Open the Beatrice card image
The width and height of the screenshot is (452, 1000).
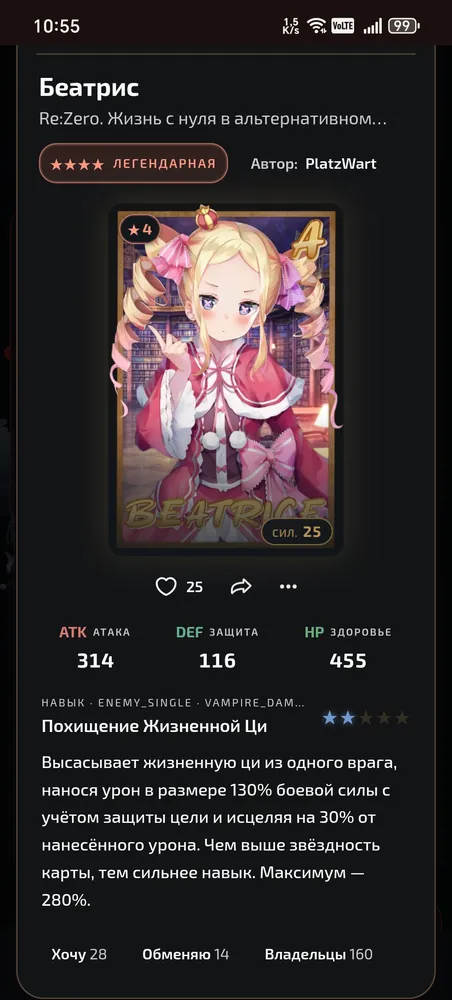226,379
